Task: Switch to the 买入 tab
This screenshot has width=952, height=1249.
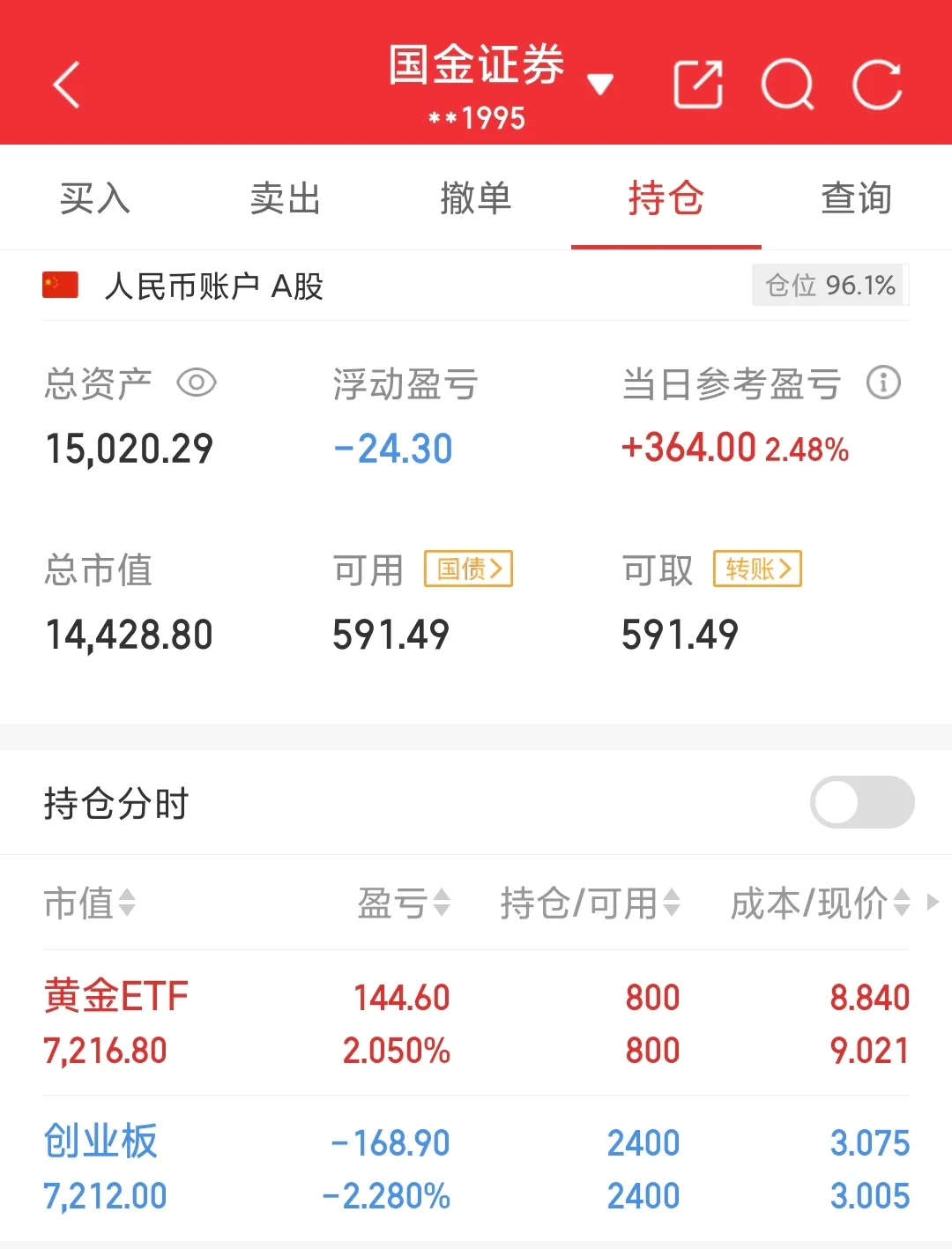Action: 95,198
